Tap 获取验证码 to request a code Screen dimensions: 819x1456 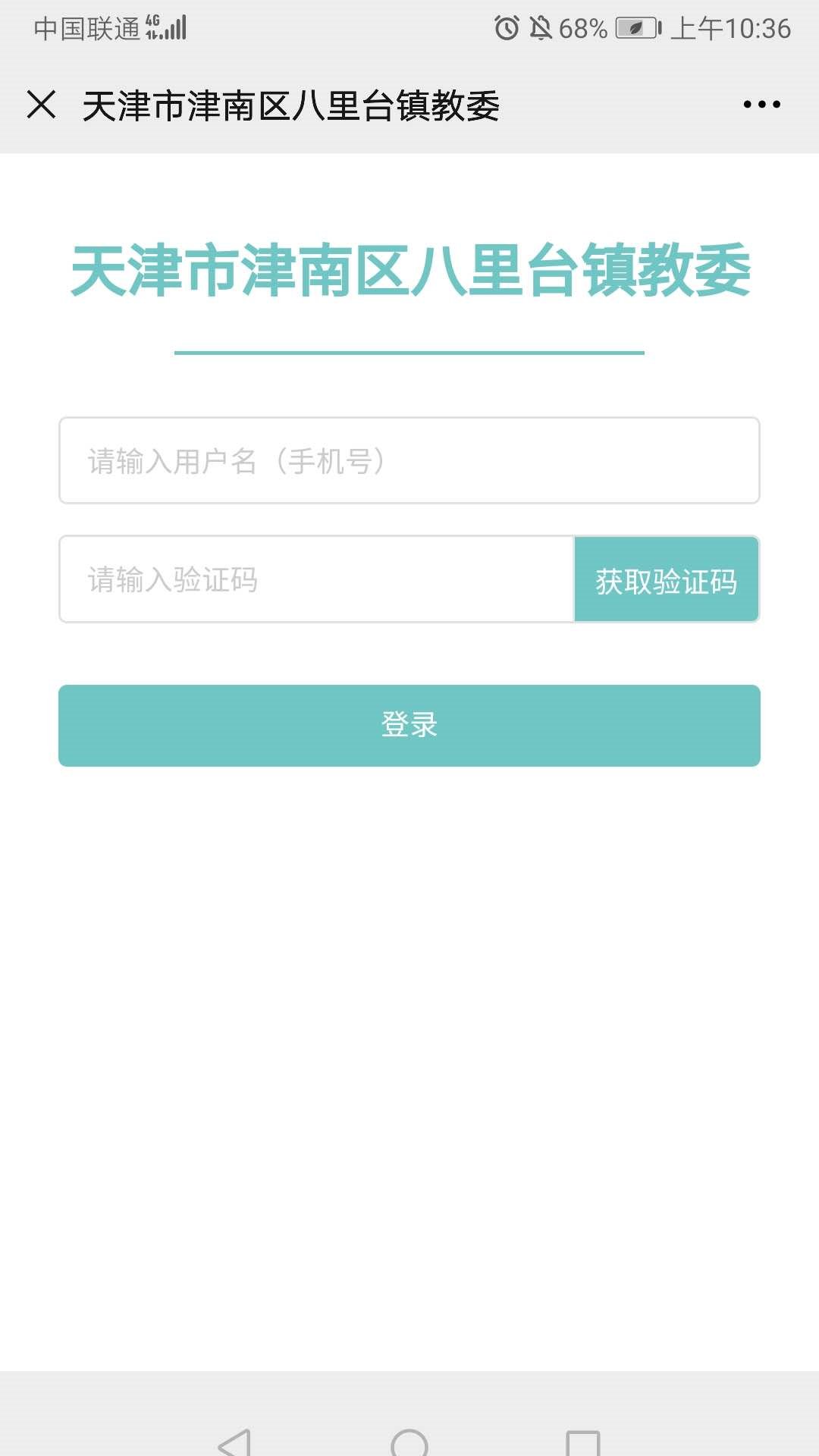coord(667,579)
